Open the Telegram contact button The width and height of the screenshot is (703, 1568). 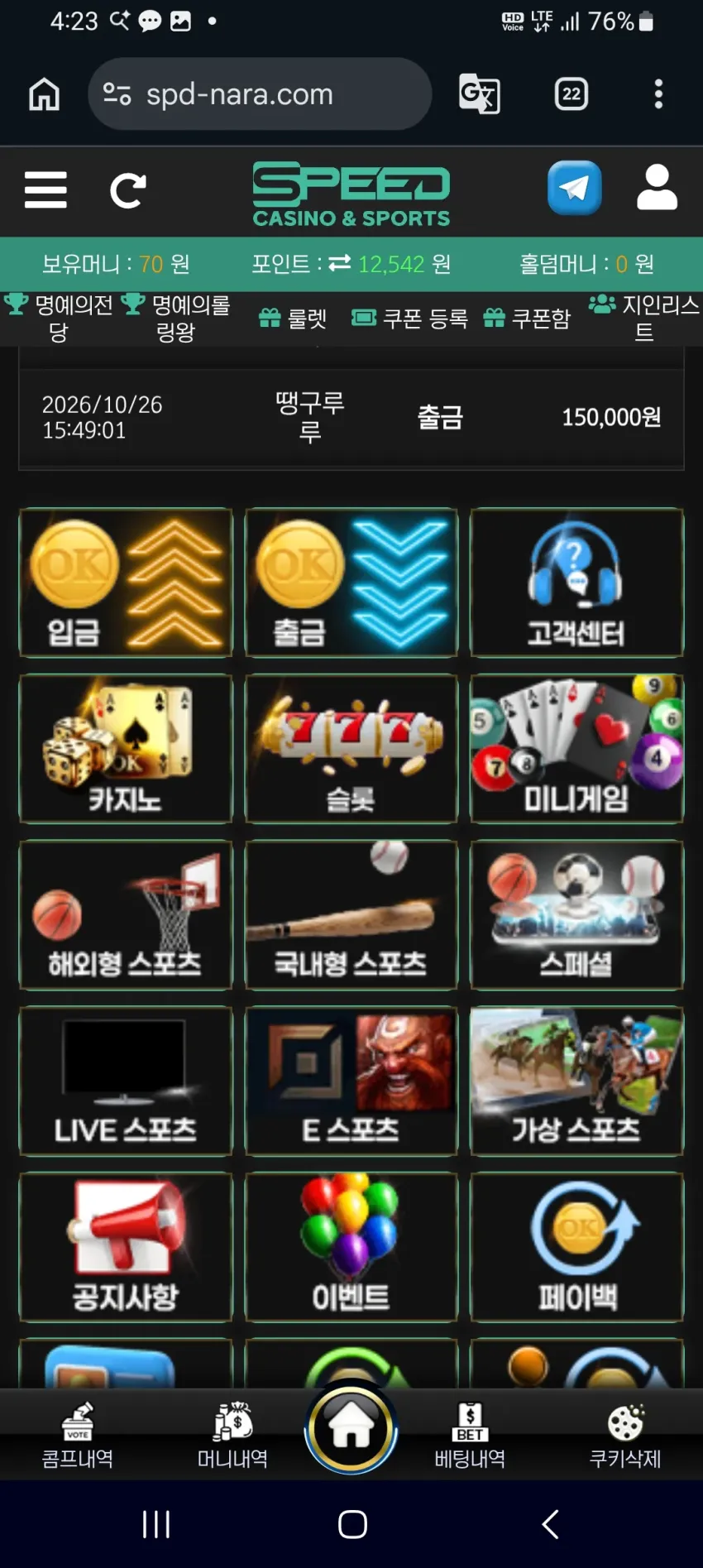click(x=574, y=188)
